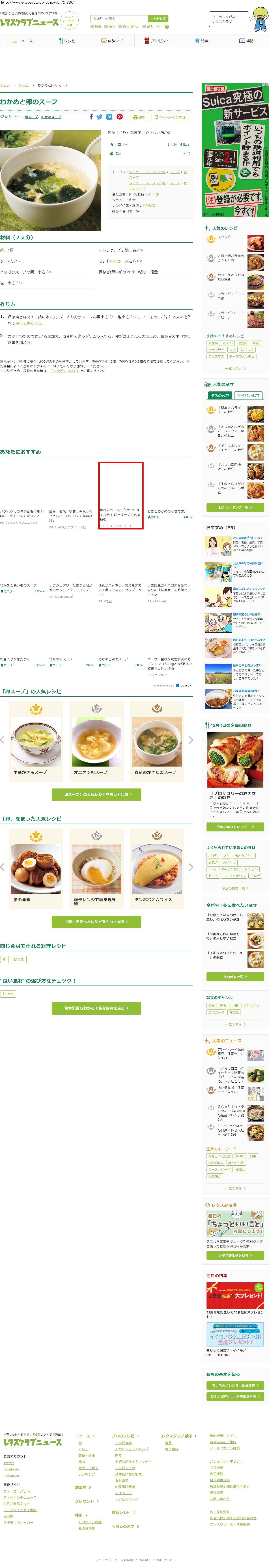269x1568 pixels.
Task: Tap the 印刷 print button
Action: pyautogui.click(x=140, y=117)
